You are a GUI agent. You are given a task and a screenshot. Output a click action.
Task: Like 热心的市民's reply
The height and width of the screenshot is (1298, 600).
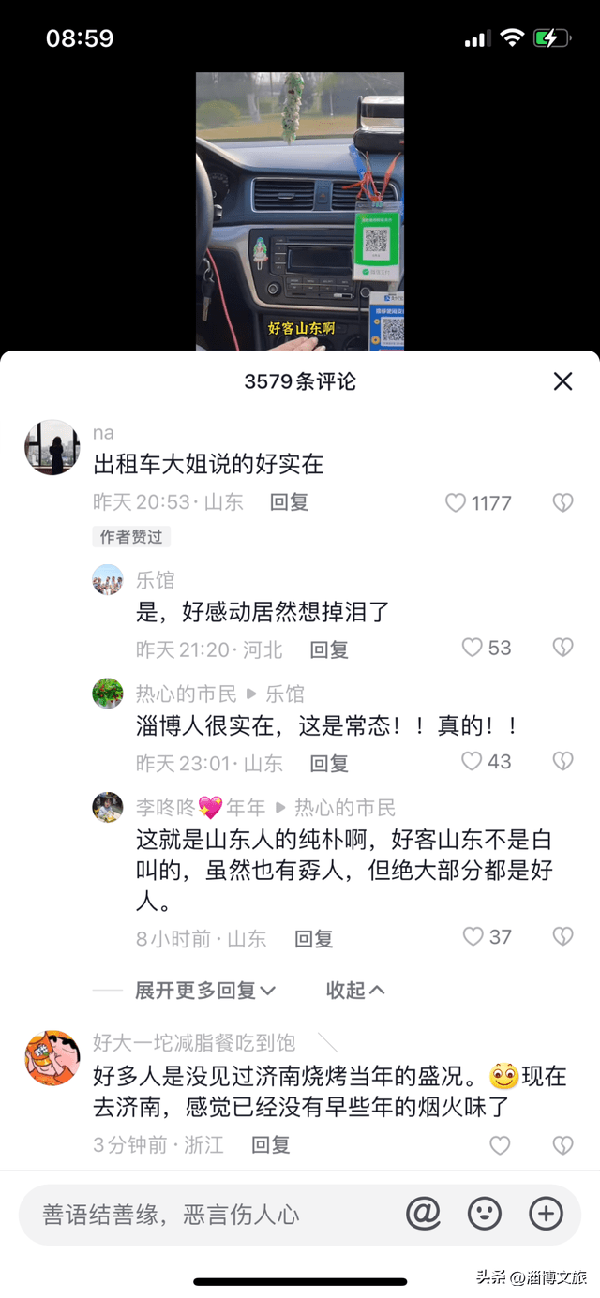point(472,762)
